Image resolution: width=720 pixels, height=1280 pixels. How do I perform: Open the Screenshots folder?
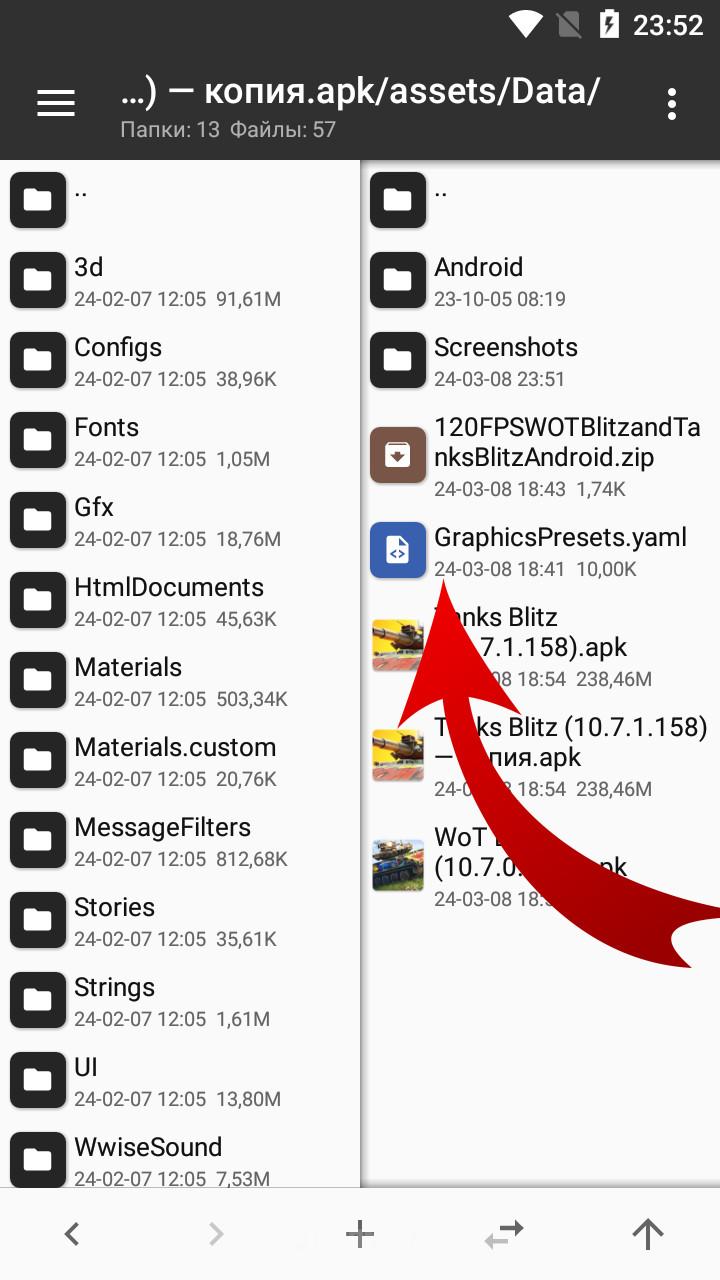click(x=540, y=360)
